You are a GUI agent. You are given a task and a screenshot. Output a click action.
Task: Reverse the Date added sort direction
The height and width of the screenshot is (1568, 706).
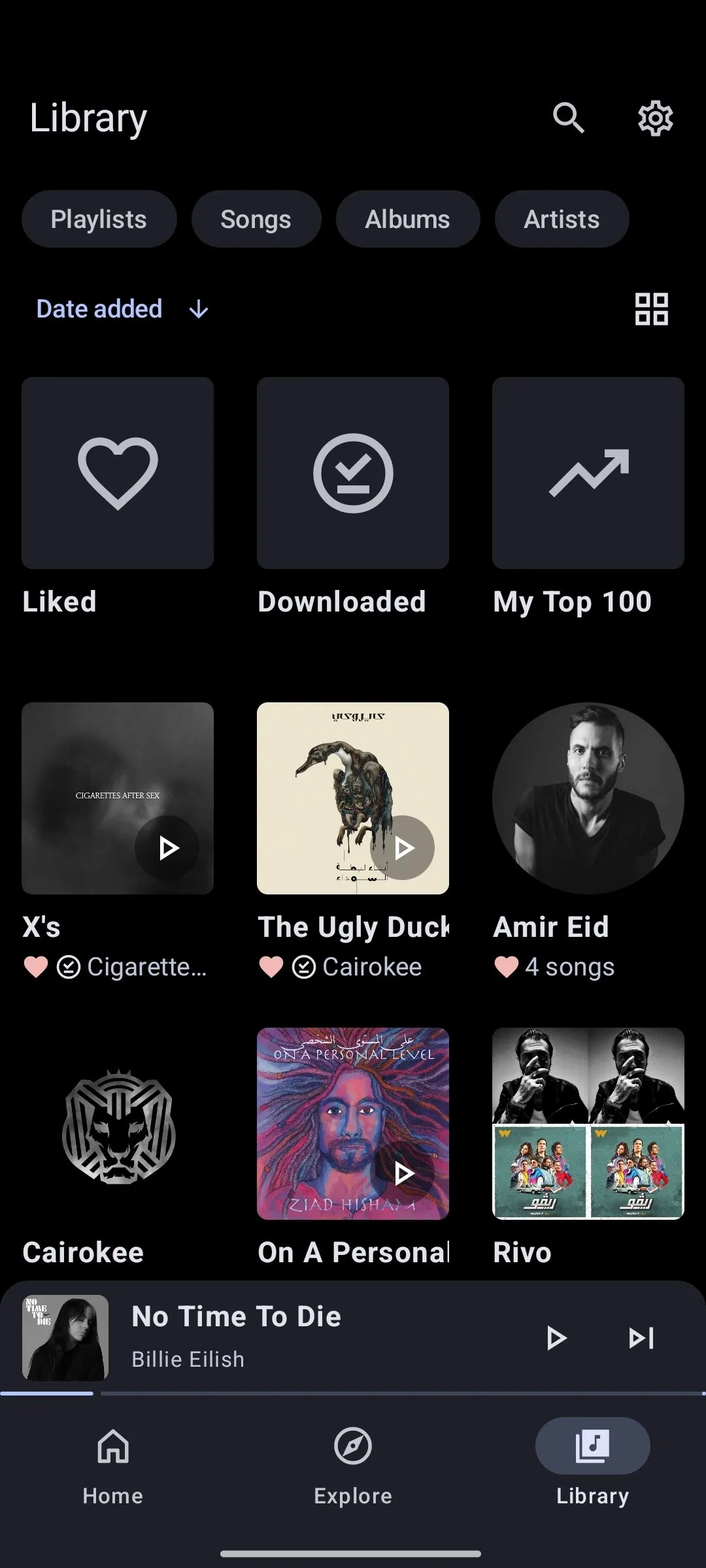[x=197, y=308]
